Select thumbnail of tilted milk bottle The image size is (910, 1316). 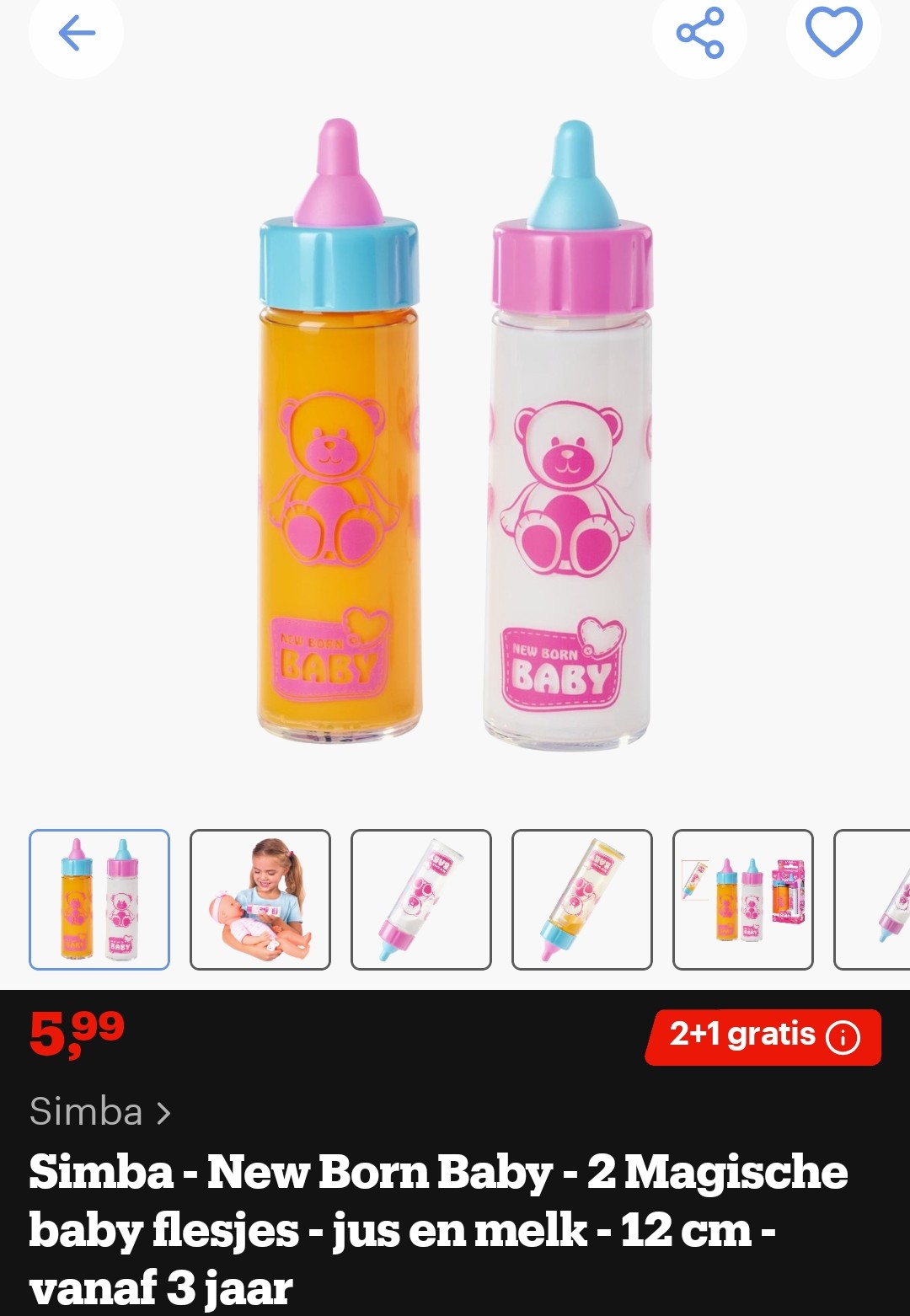(x=421, y=900)
